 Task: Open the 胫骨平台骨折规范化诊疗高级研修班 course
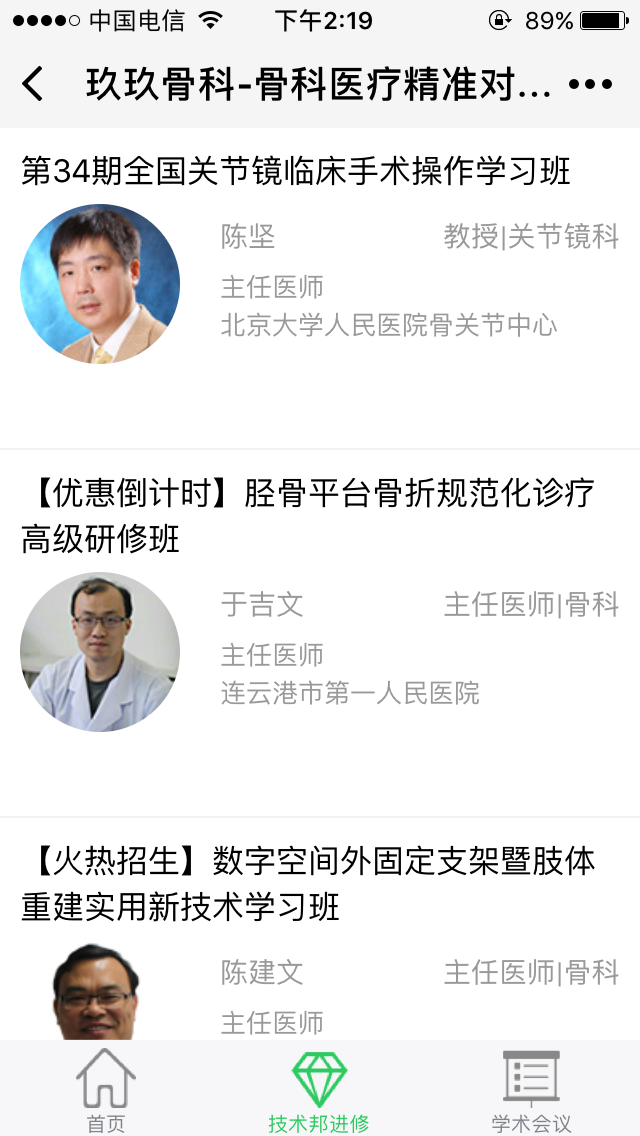[308, 516]
